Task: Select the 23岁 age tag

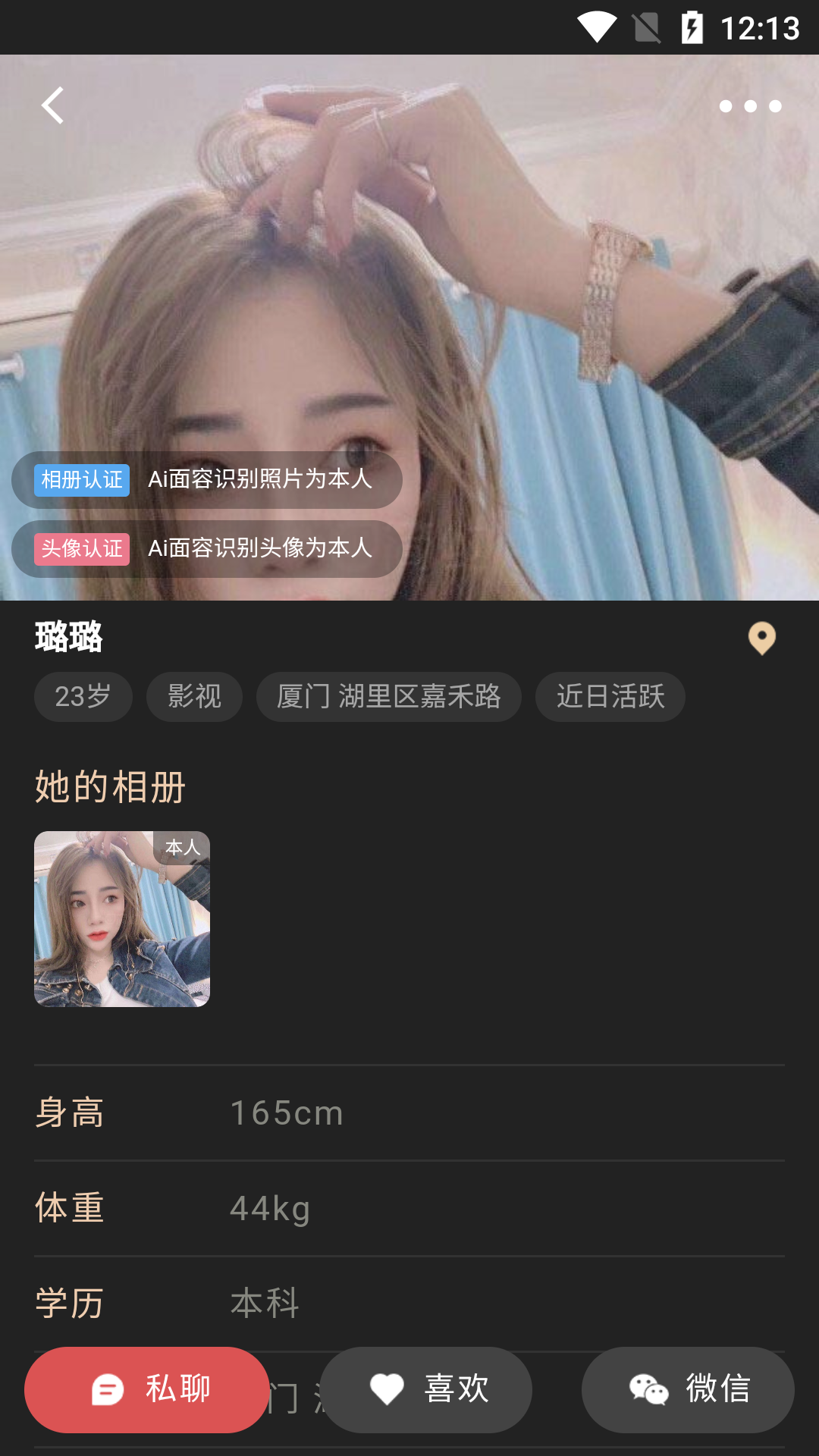Action: click(83, 696)
